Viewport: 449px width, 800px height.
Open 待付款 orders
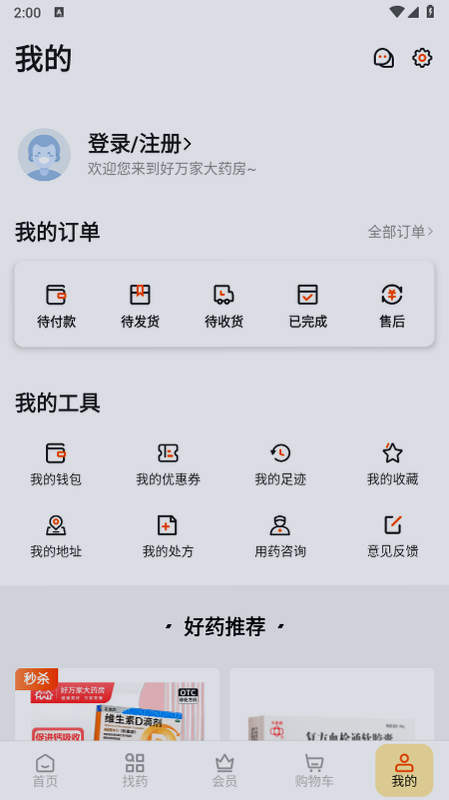pyautogui.click(x=56, y=306)
